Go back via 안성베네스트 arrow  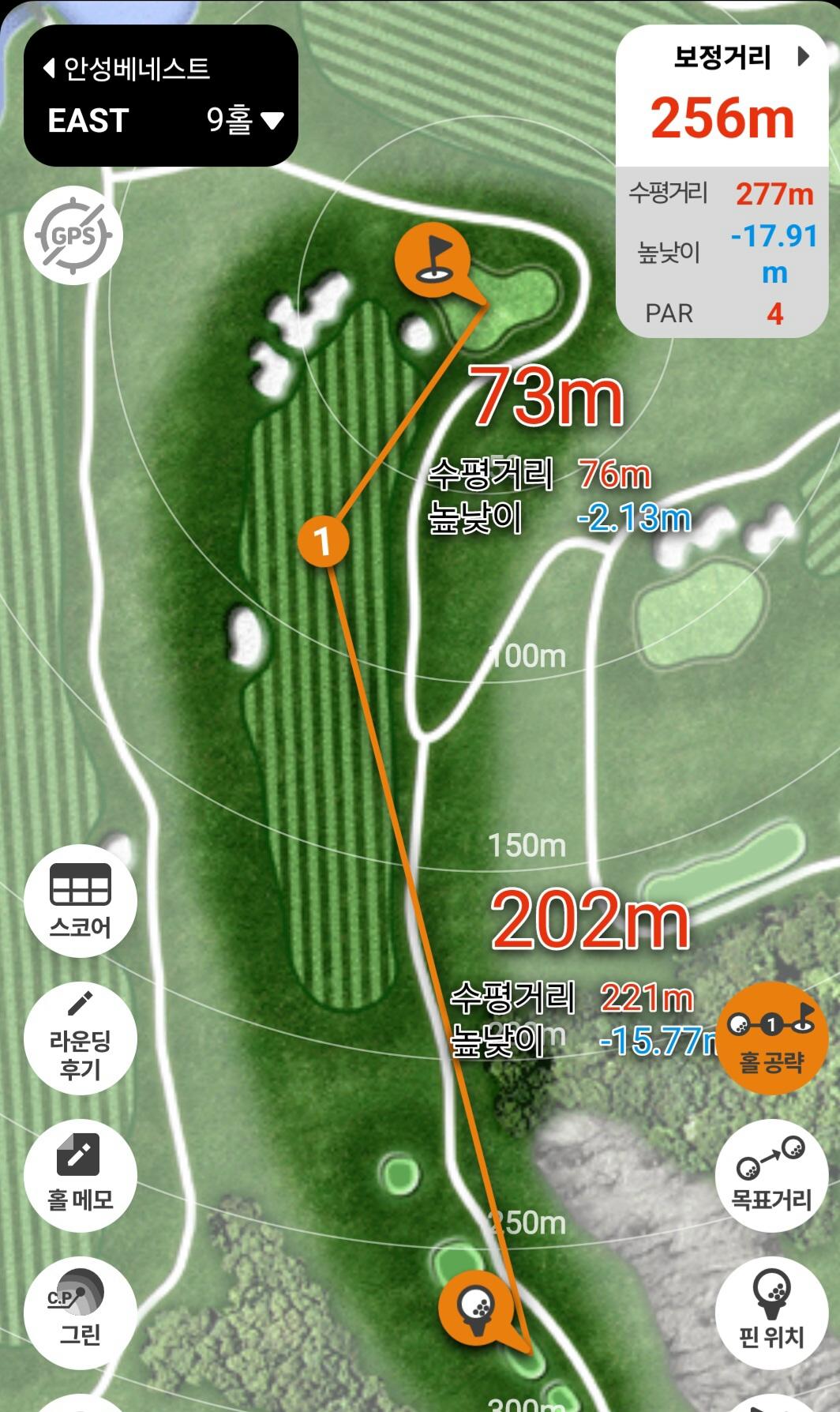(49, 69)
